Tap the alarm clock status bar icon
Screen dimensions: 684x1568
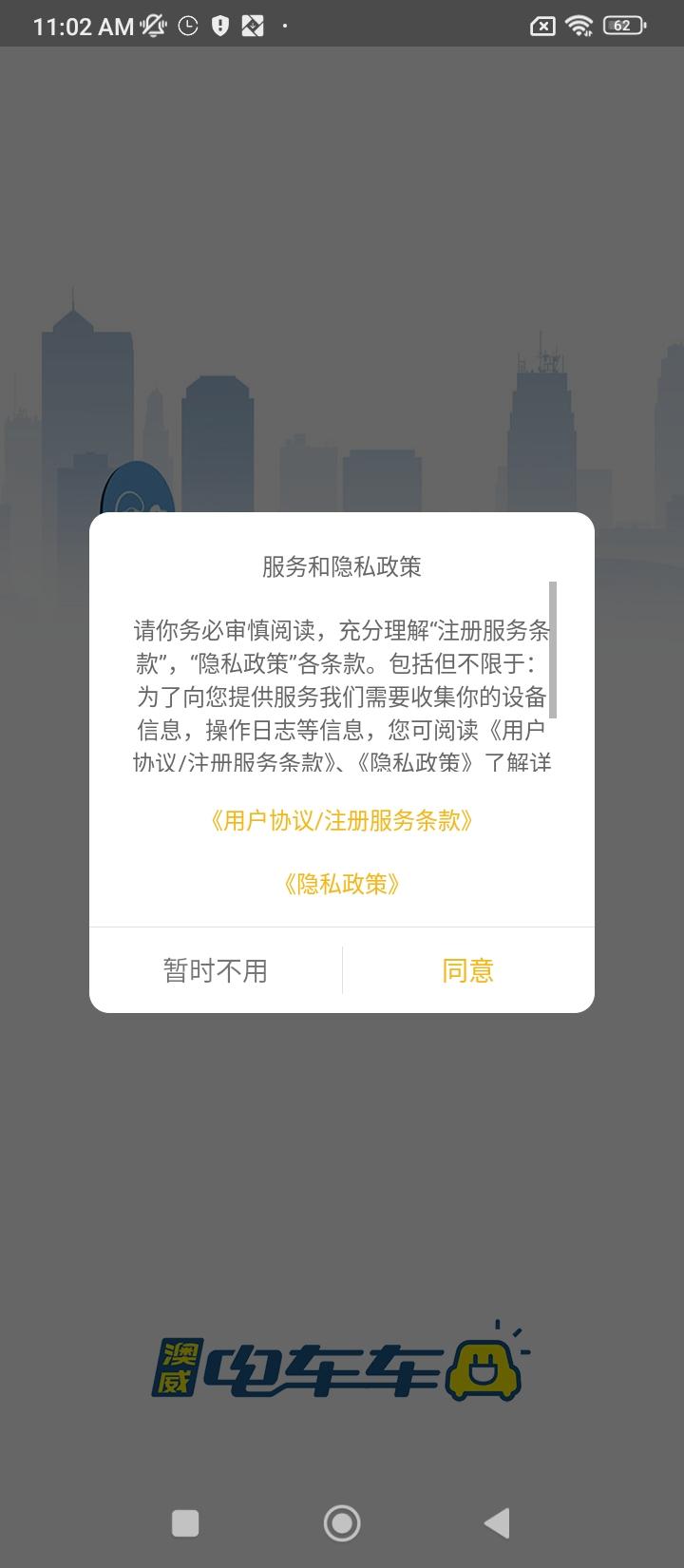pyautogui.click(x=189, y=25)
